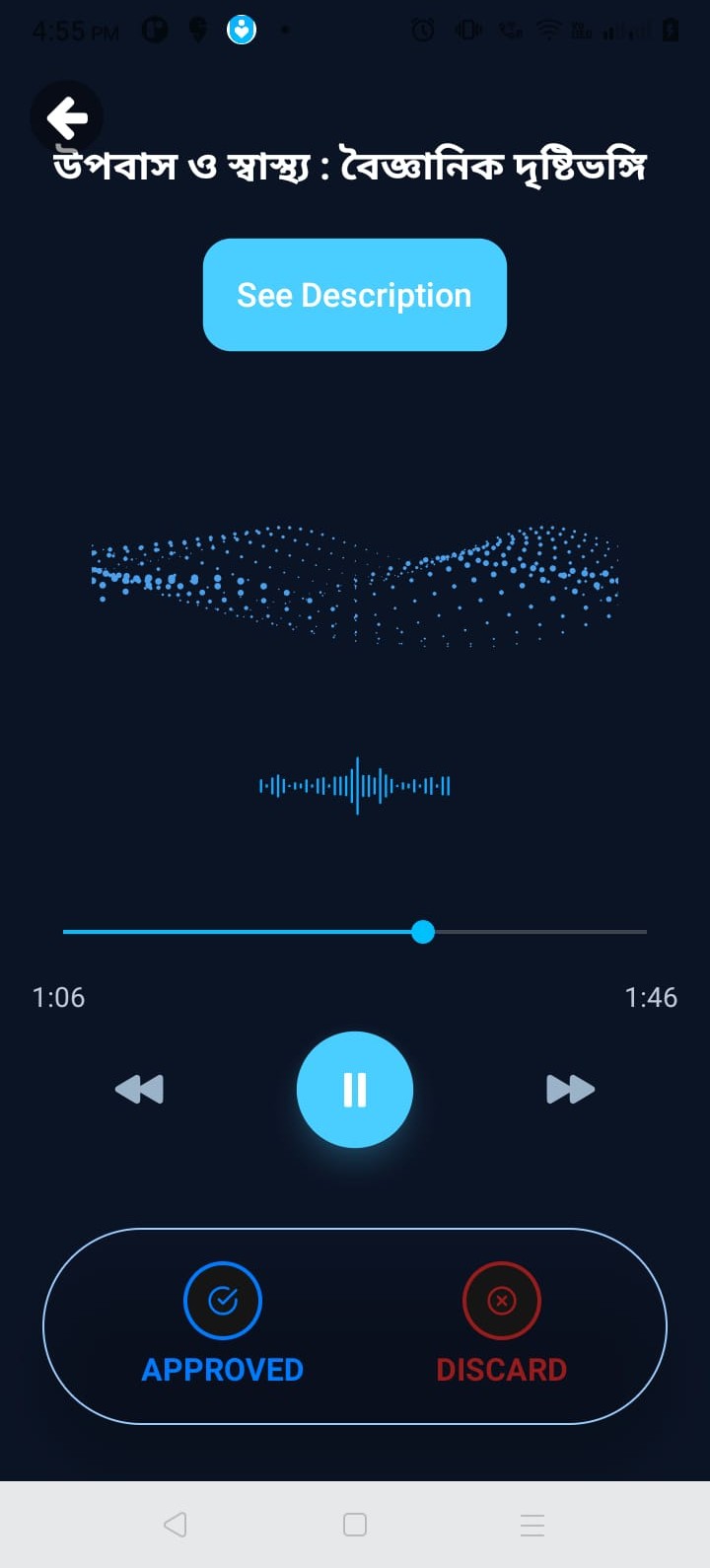Tap the small waveform graphic
Screen dimensions: 710x1568
(x=354, y=784)
